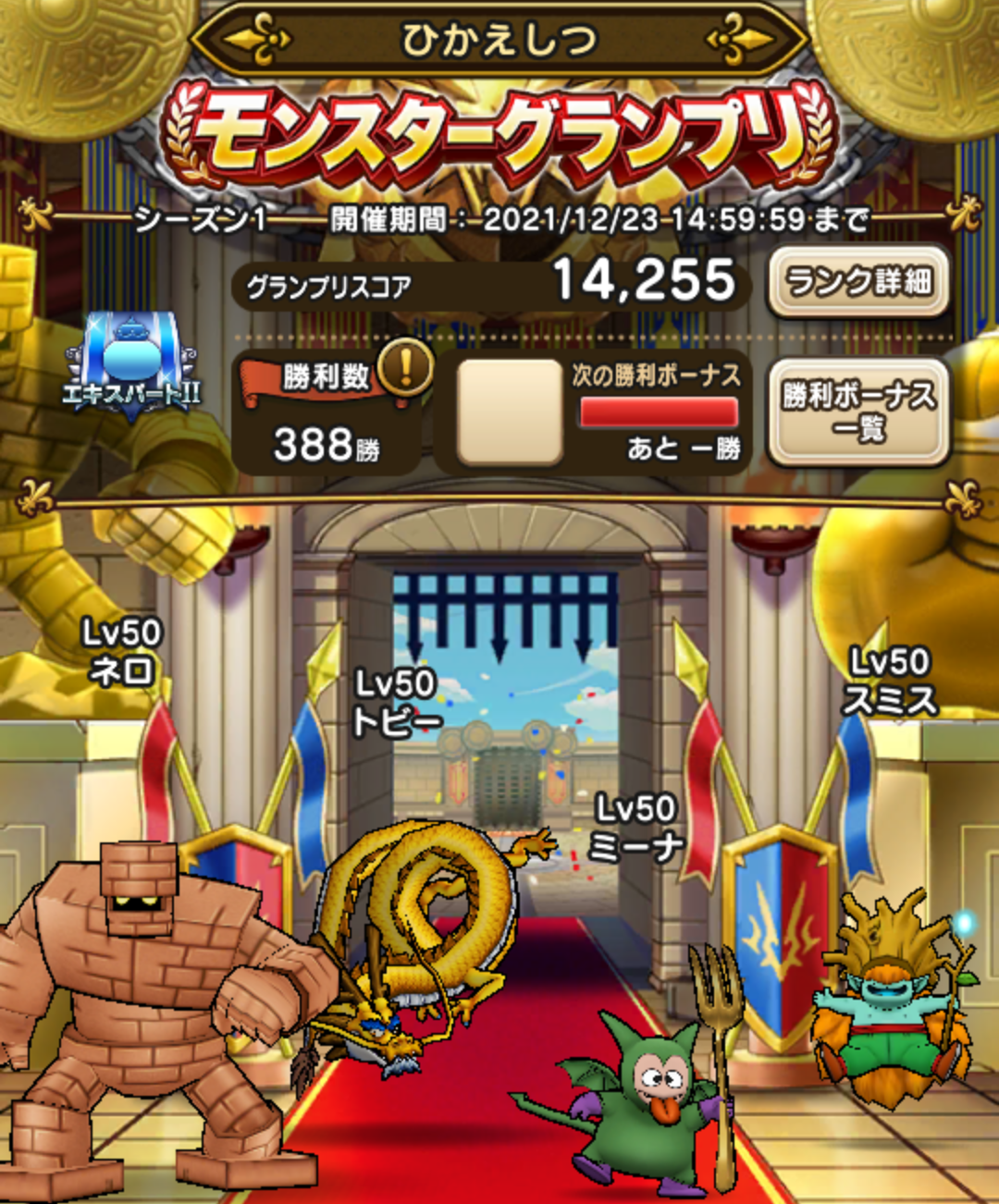Tap the exclamation icon beside 勝利数

pos(404,367)
